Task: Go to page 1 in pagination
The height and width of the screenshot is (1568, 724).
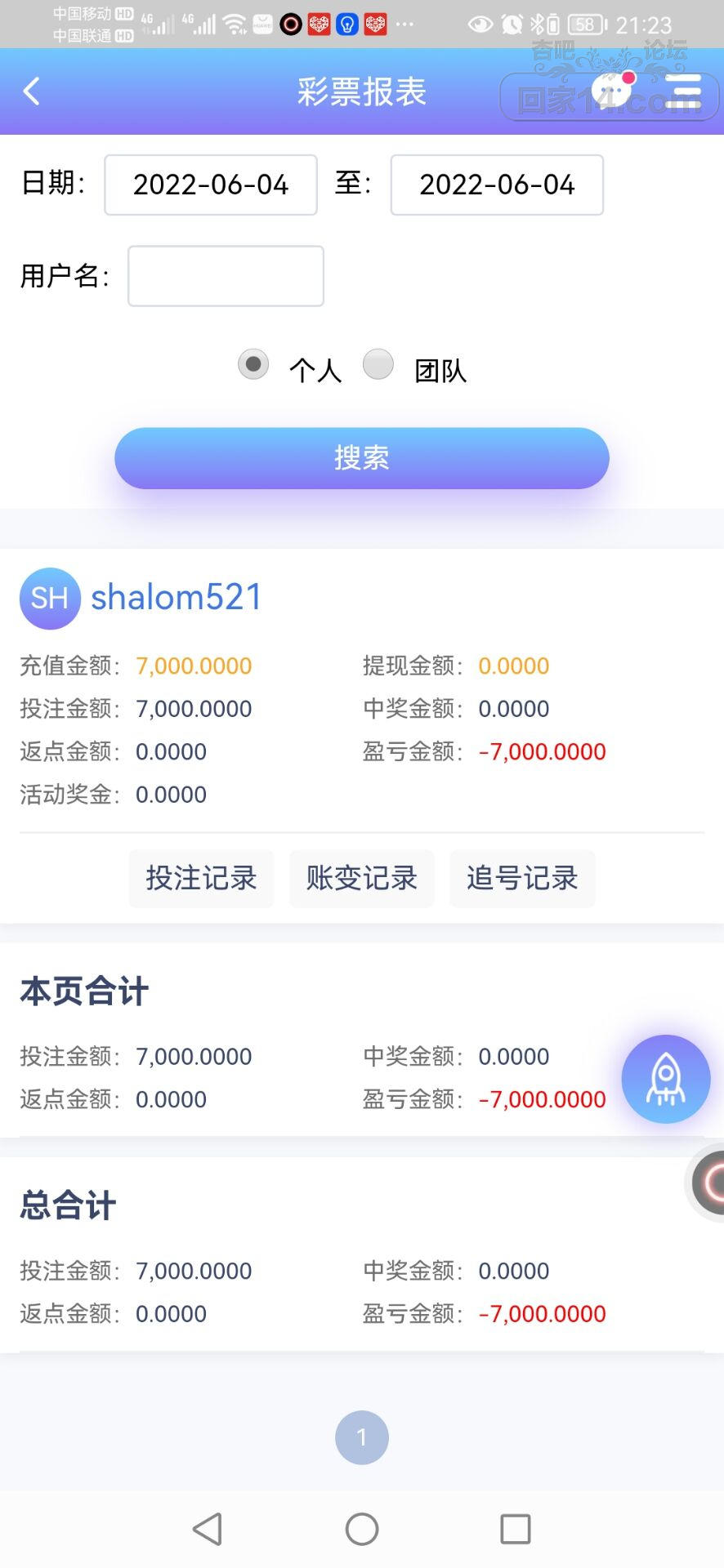Action: (362, 1437)
